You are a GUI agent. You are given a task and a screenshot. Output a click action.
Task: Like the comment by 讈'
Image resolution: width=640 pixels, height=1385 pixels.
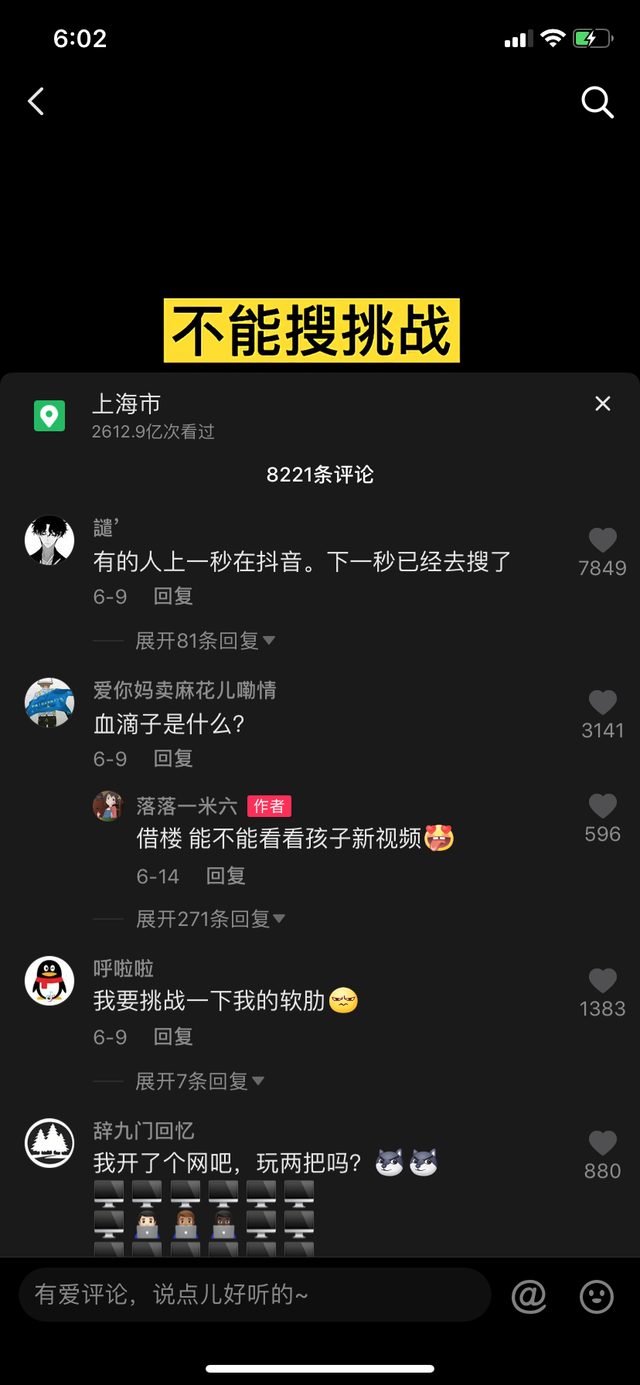click(x=602, y=541)
